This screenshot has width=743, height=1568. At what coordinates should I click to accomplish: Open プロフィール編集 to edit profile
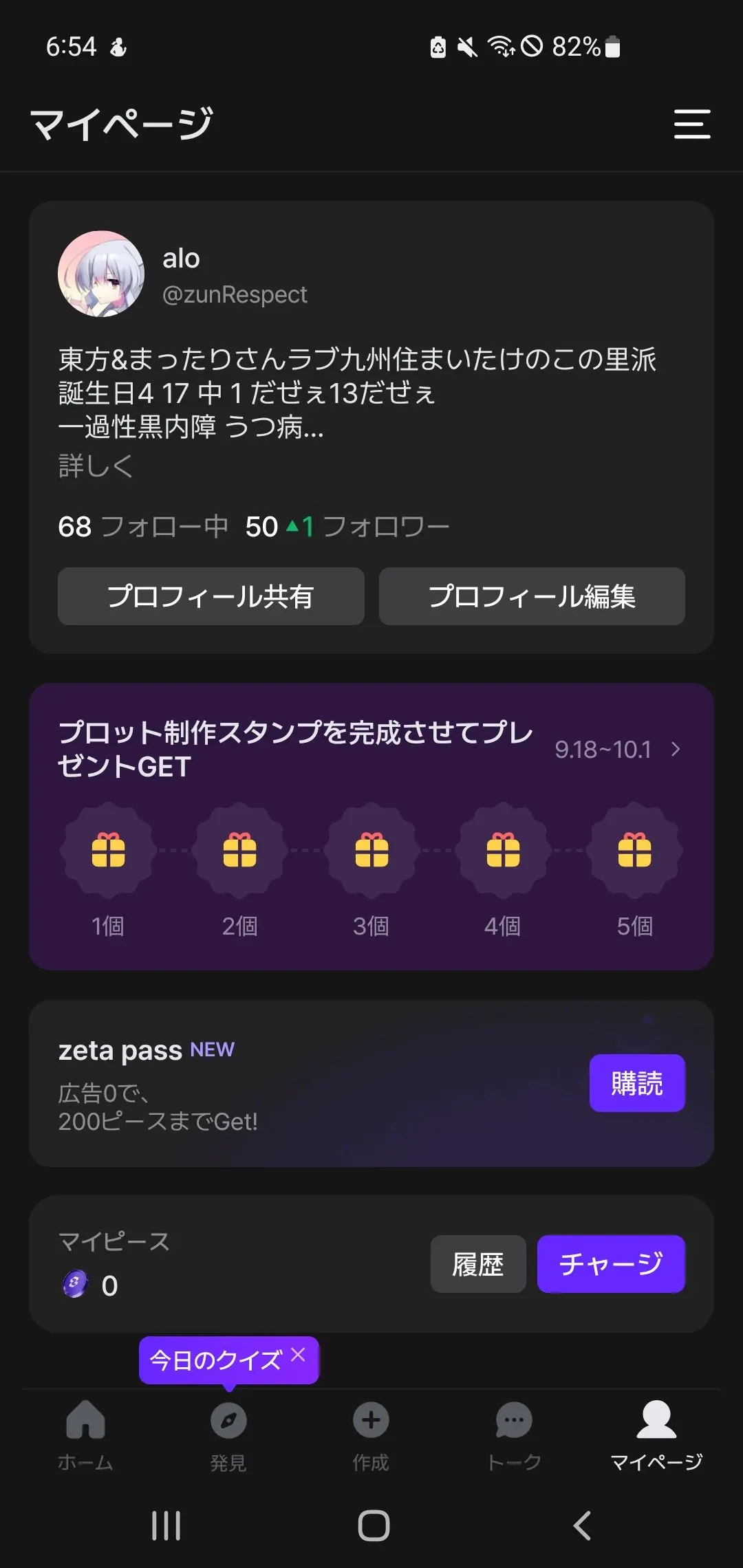coord(532,596)
